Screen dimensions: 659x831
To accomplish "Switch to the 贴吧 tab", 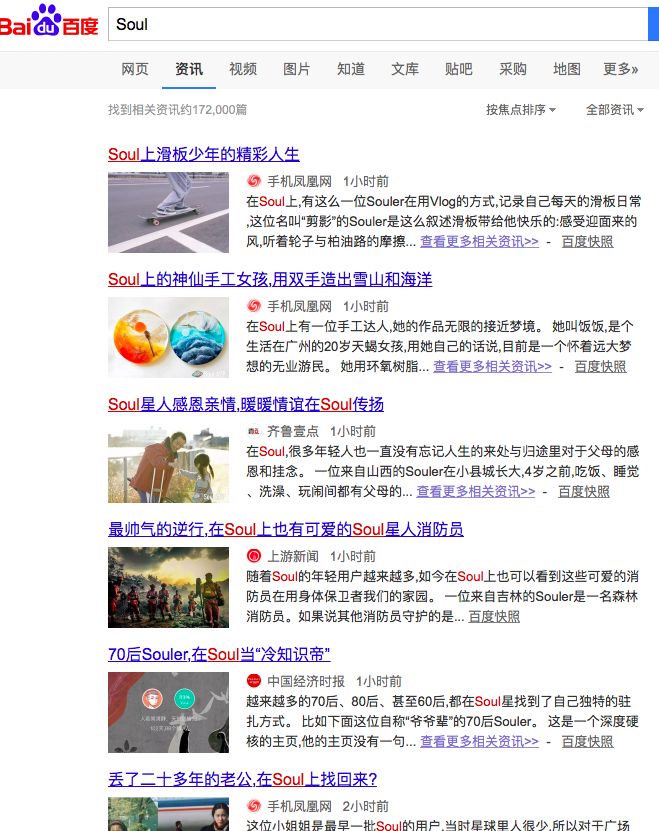I will (459, 69).
